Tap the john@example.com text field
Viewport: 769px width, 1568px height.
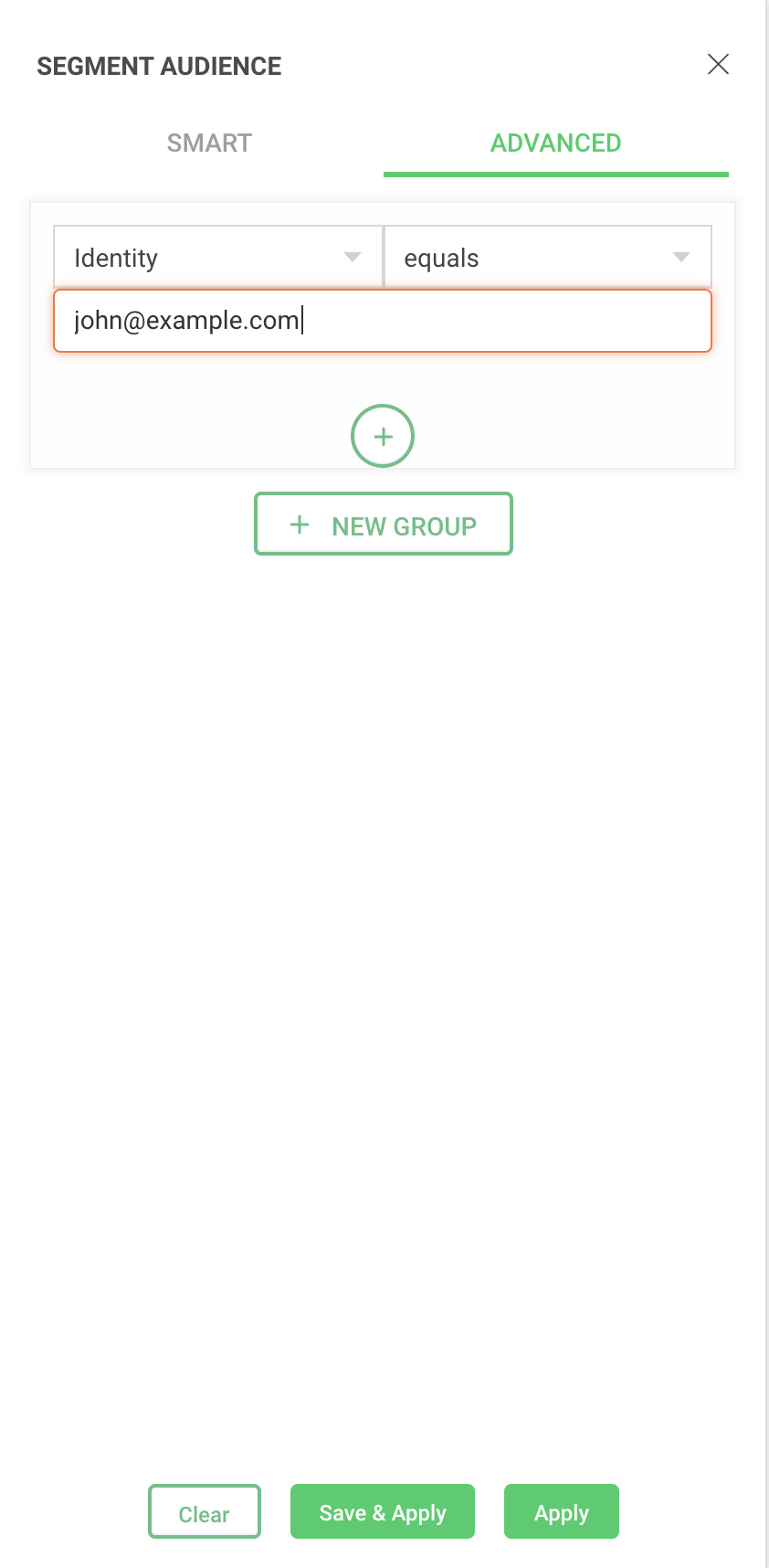[383, 321]
